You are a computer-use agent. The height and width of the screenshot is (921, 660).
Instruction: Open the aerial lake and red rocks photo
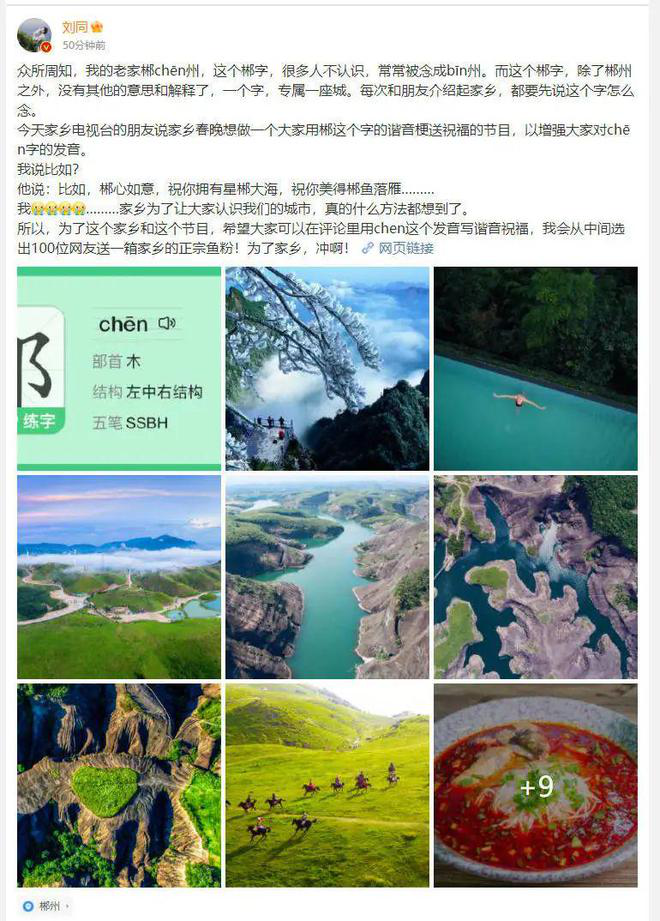point(535,577)
